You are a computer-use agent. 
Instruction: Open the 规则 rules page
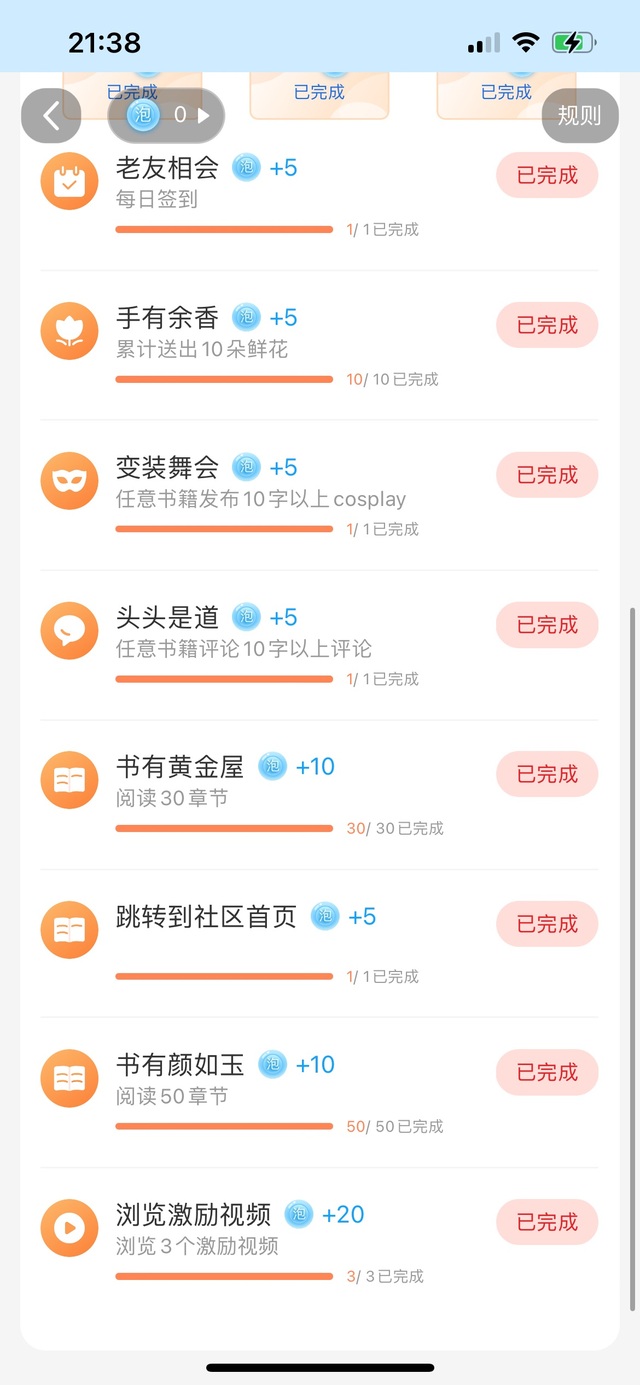coord(580,115)
